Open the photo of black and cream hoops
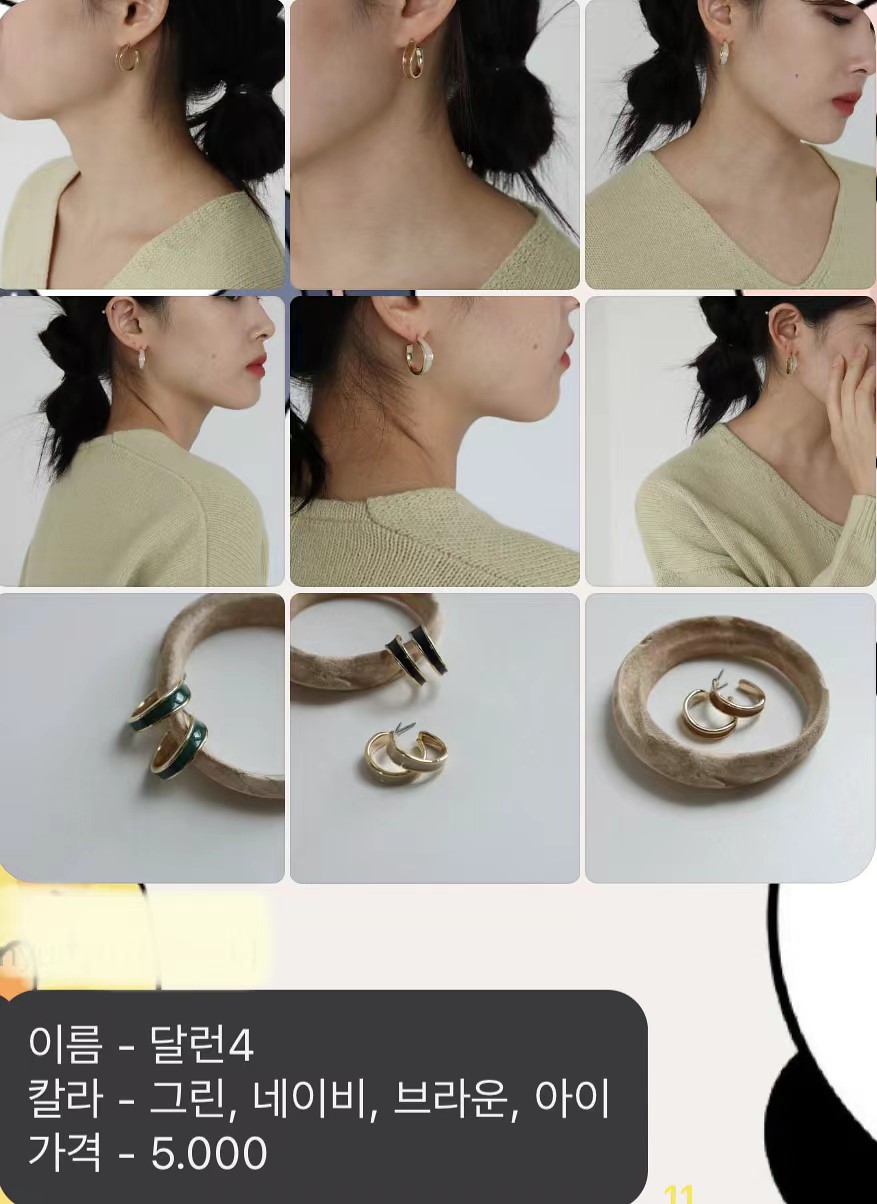Viewport: 877px width, 1204px height. pyautogui.click(x=434, y=738)
